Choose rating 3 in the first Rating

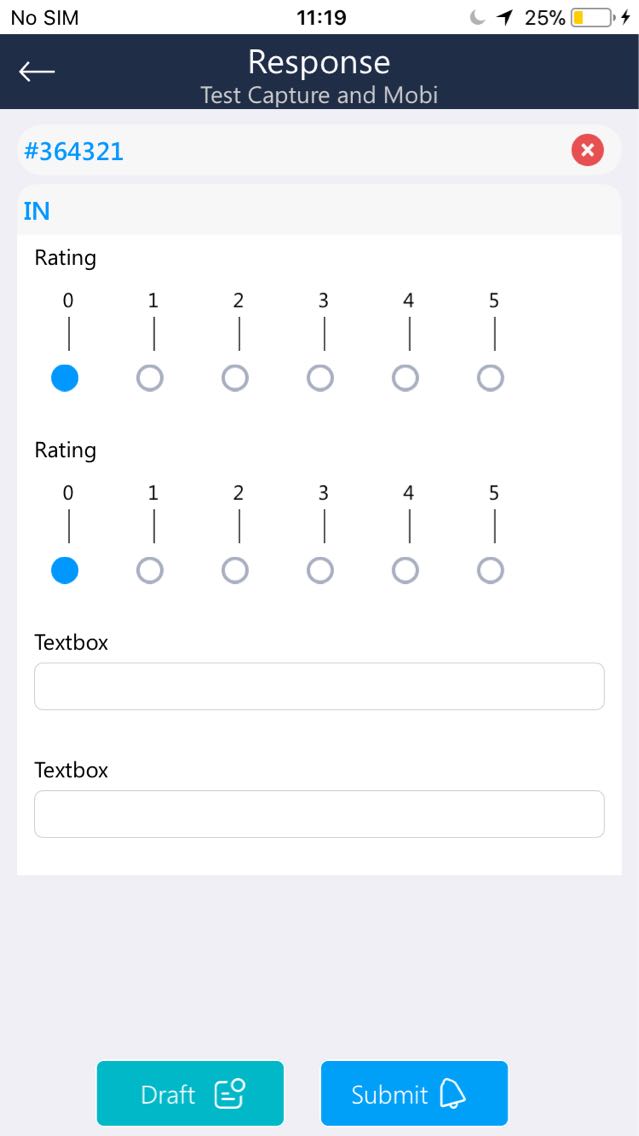[x=320, y=378]
